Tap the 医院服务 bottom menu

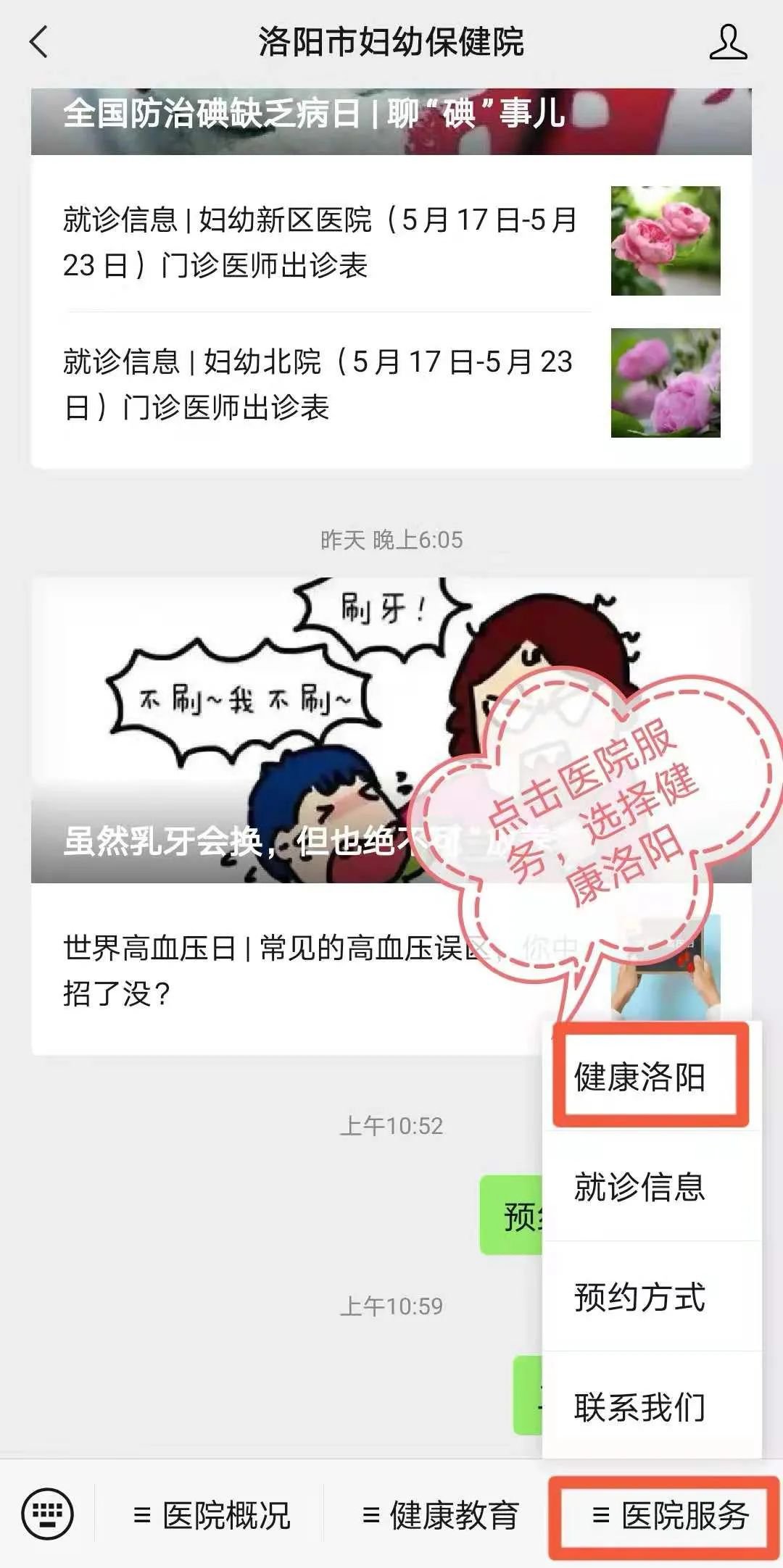pyautogui.click(x=668, y=1516)
